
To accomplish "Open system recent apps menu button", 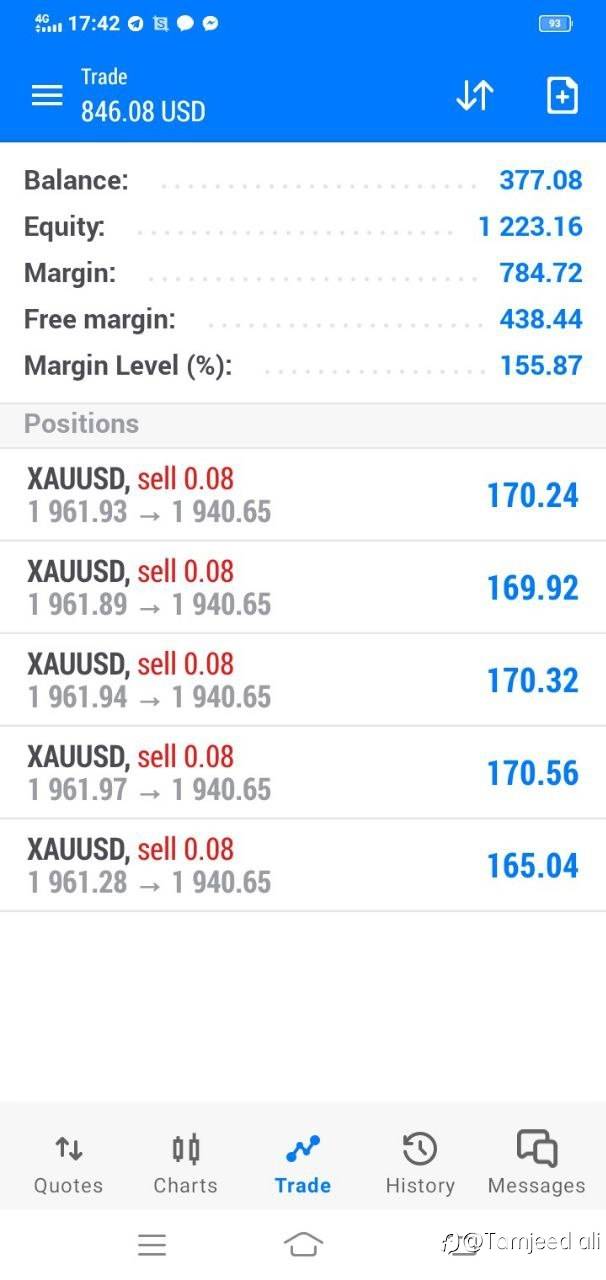I will (x=152, y=1244).
